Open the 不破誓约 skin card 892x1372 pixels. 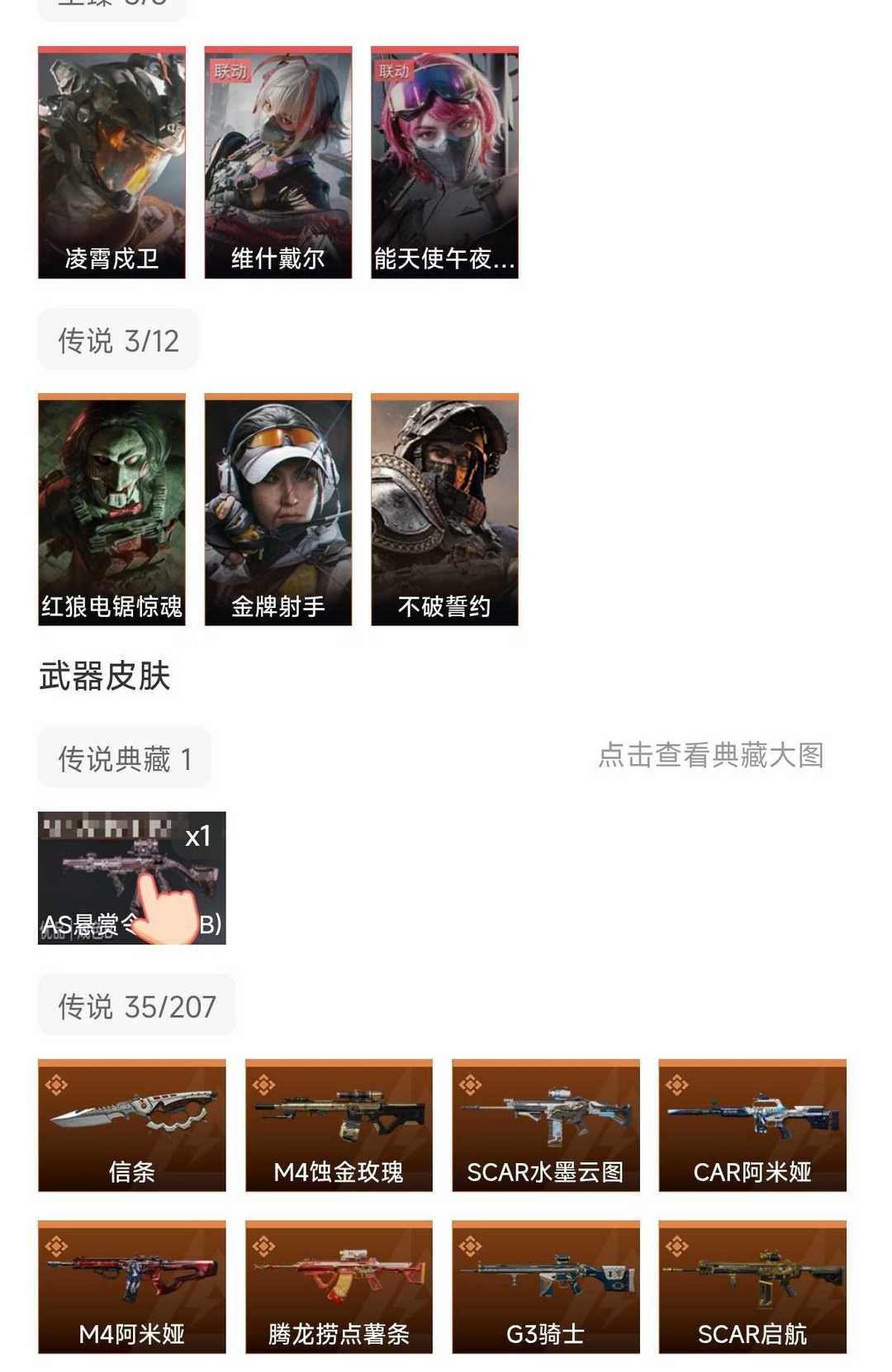coord(444,510)
